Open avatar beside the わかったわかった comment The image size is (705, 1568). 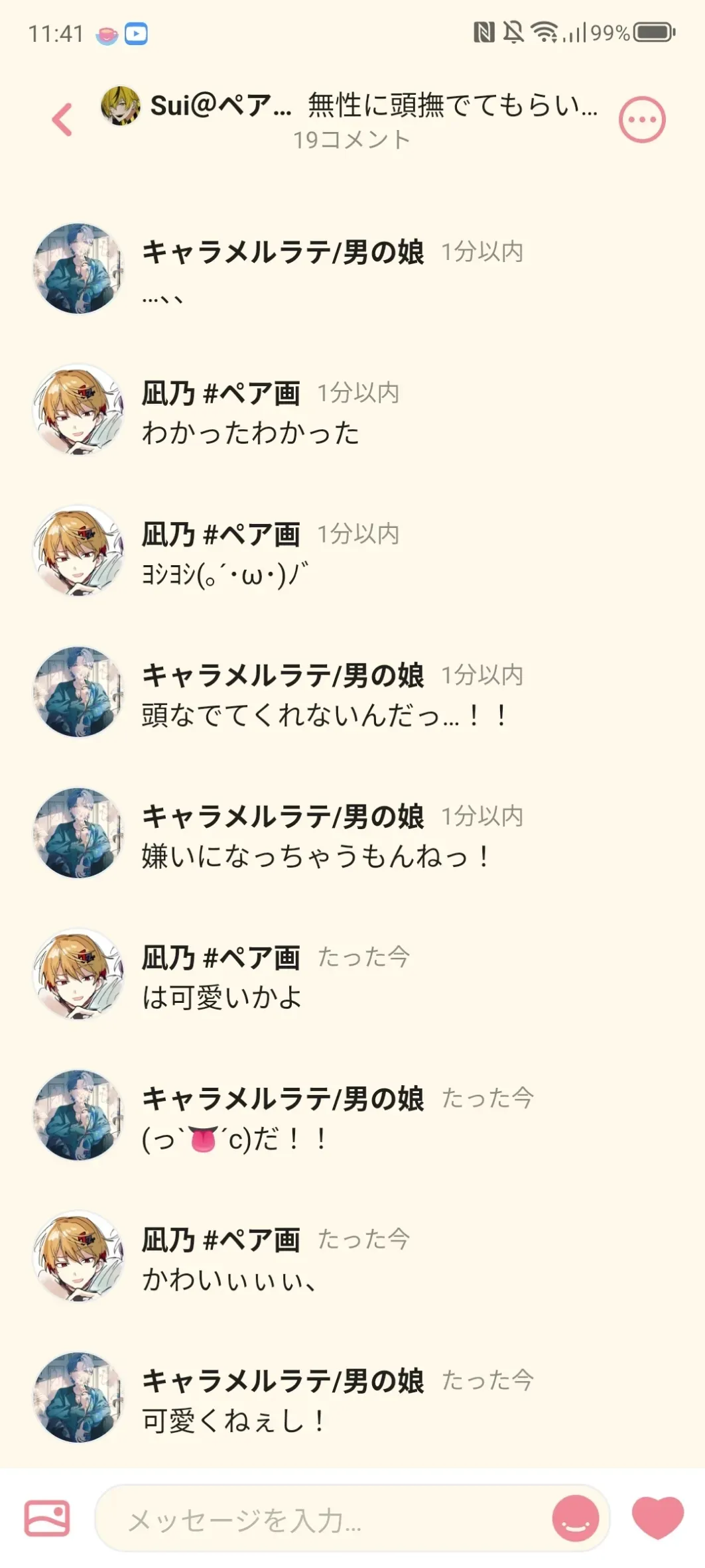click(78, 410)
